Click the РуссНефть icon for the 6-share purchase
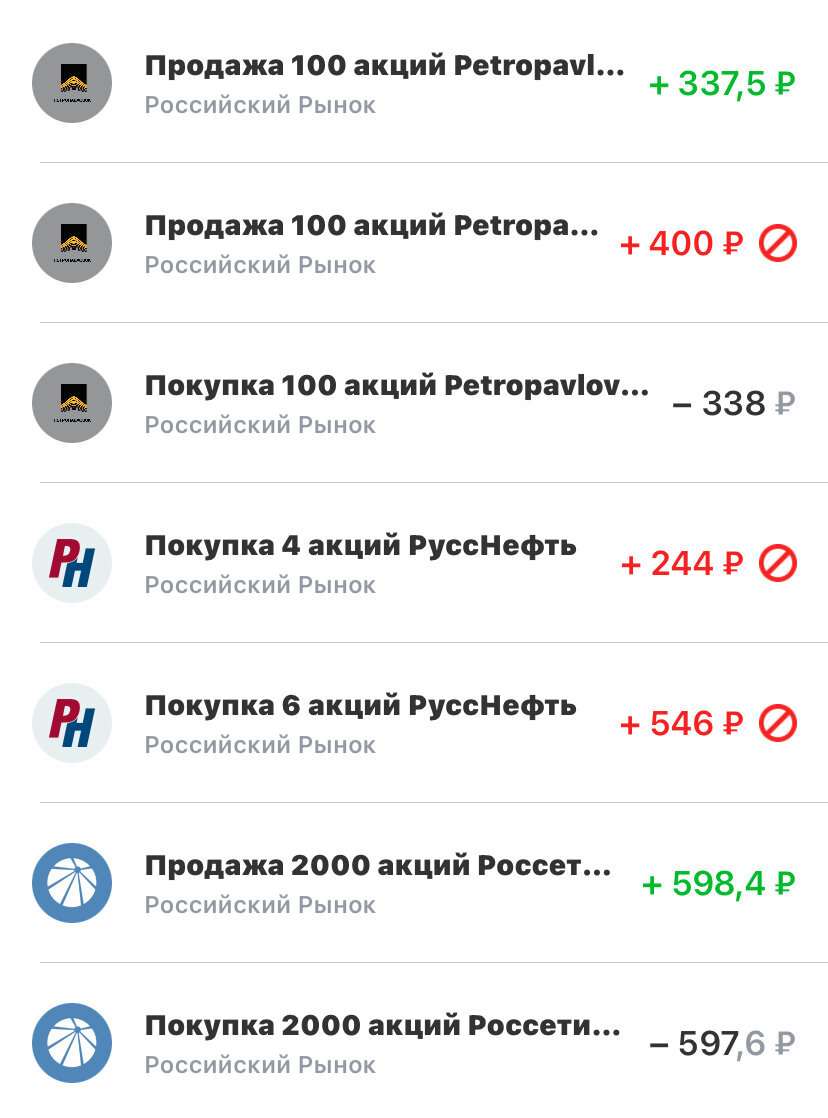 (71, 723)
